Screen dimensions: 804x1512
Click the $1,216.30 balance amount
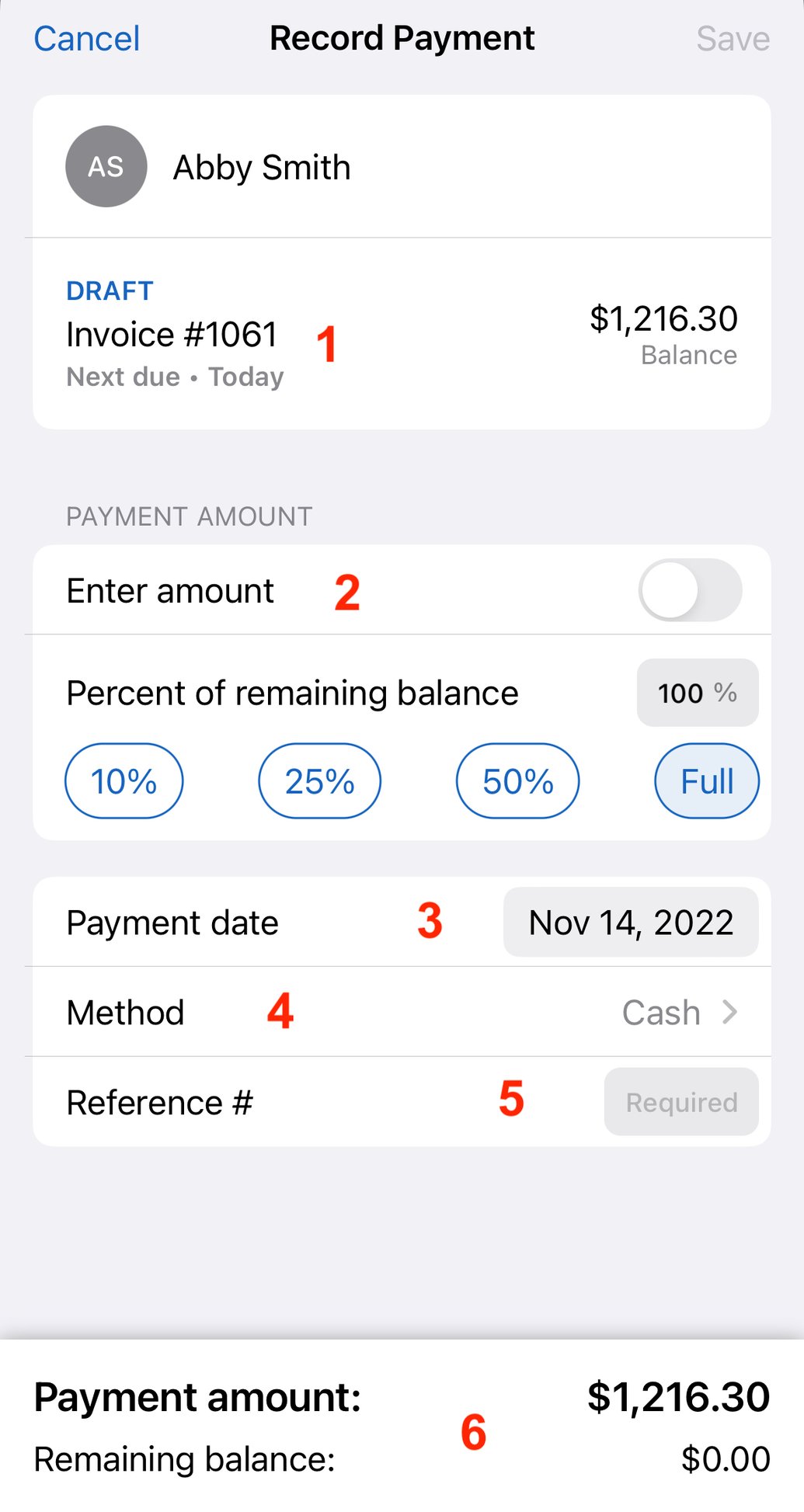664,318
